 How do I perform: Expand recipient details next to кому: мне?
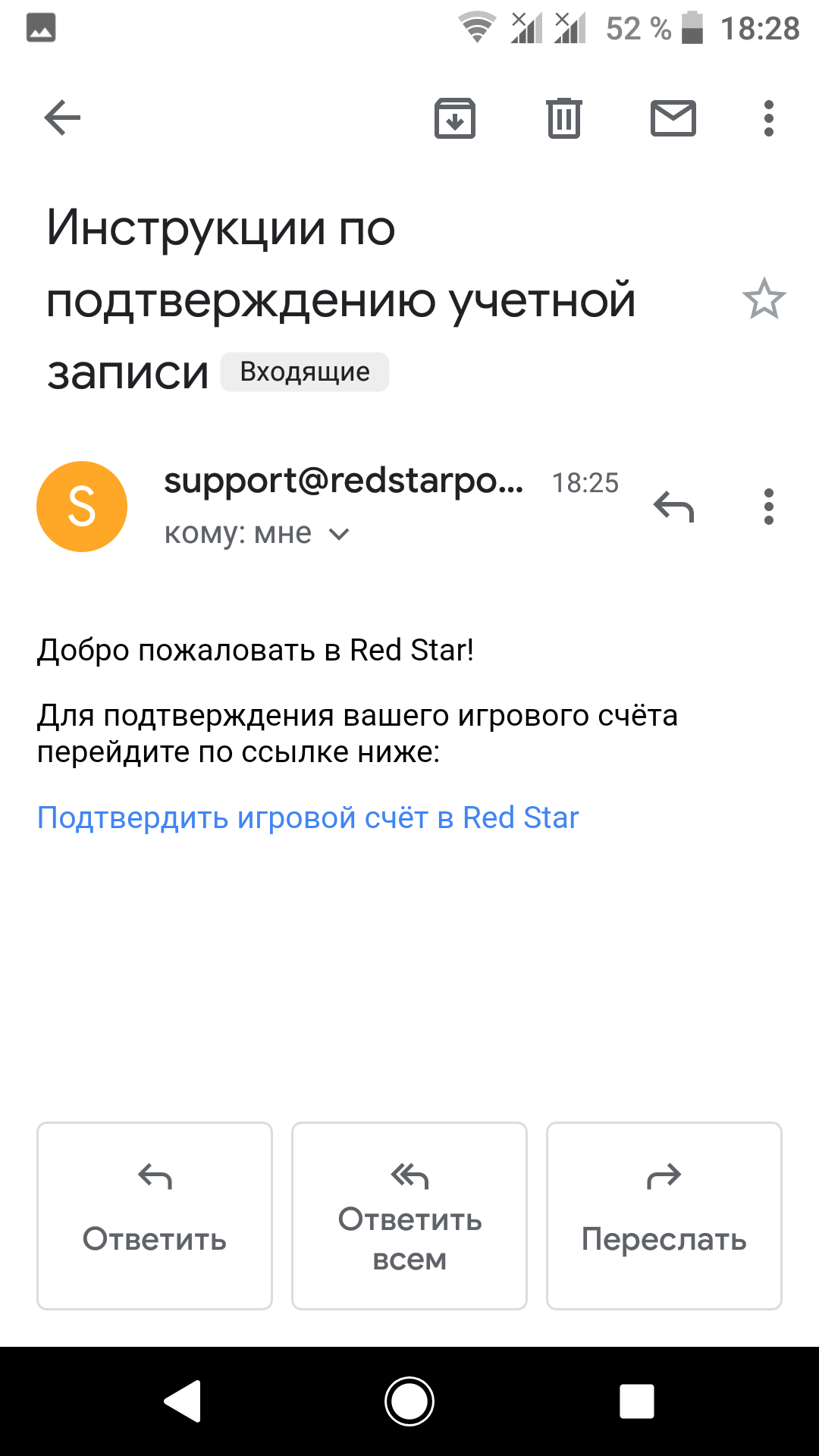339,535
